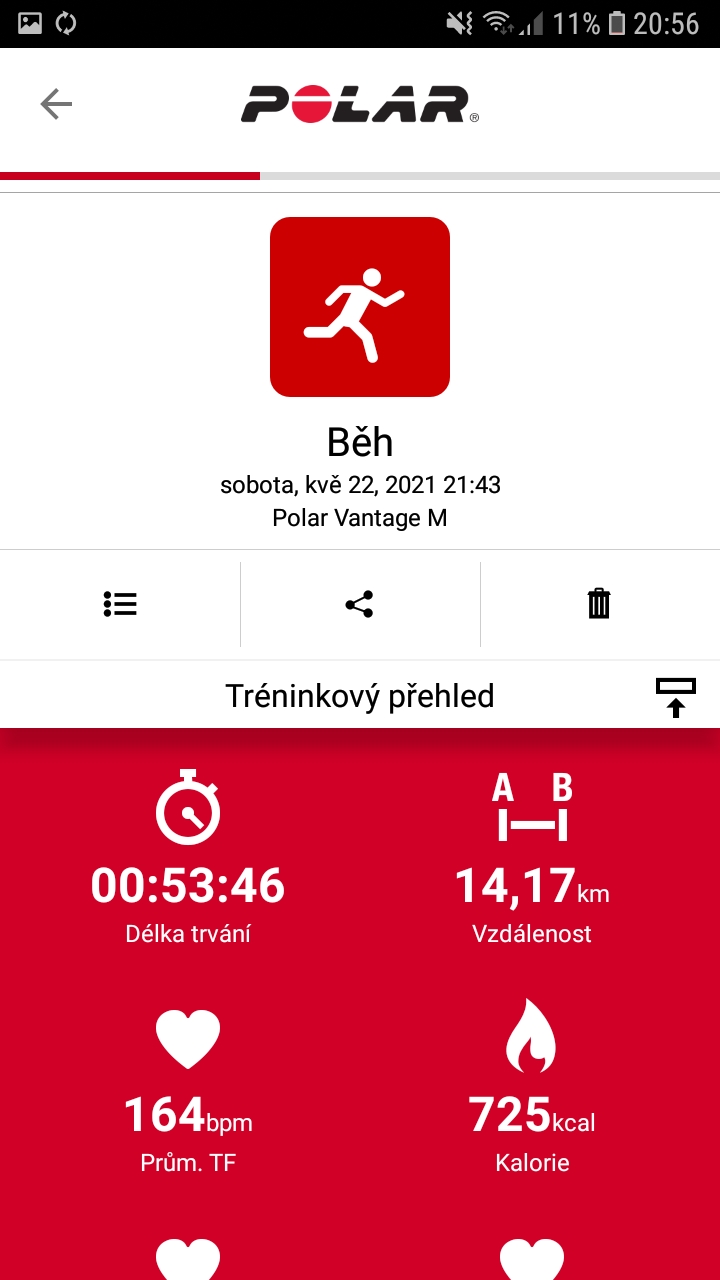This screenshot has width=720, height=1280.
Task: Share this Běh training session
Action: [359, 604]
